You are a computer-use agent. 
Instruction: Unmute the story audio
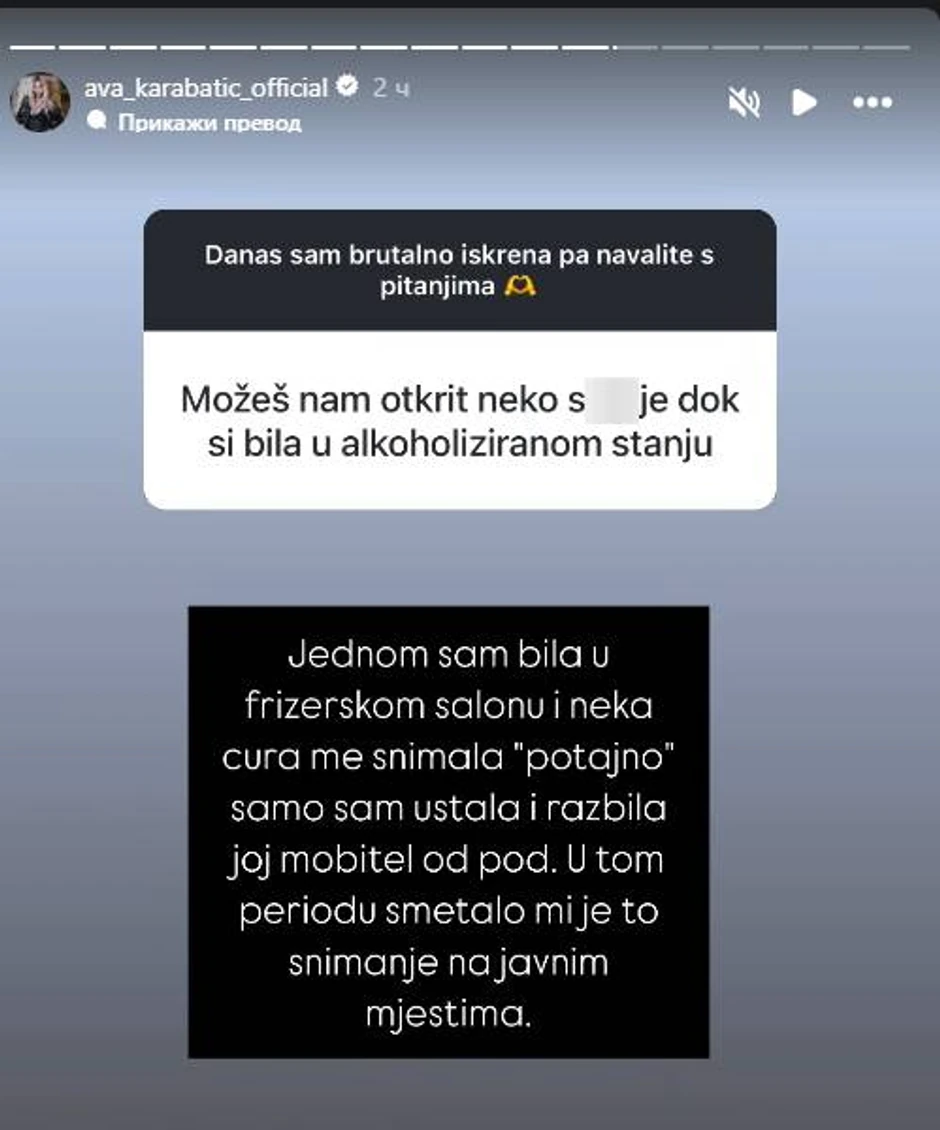click(744, 102)
